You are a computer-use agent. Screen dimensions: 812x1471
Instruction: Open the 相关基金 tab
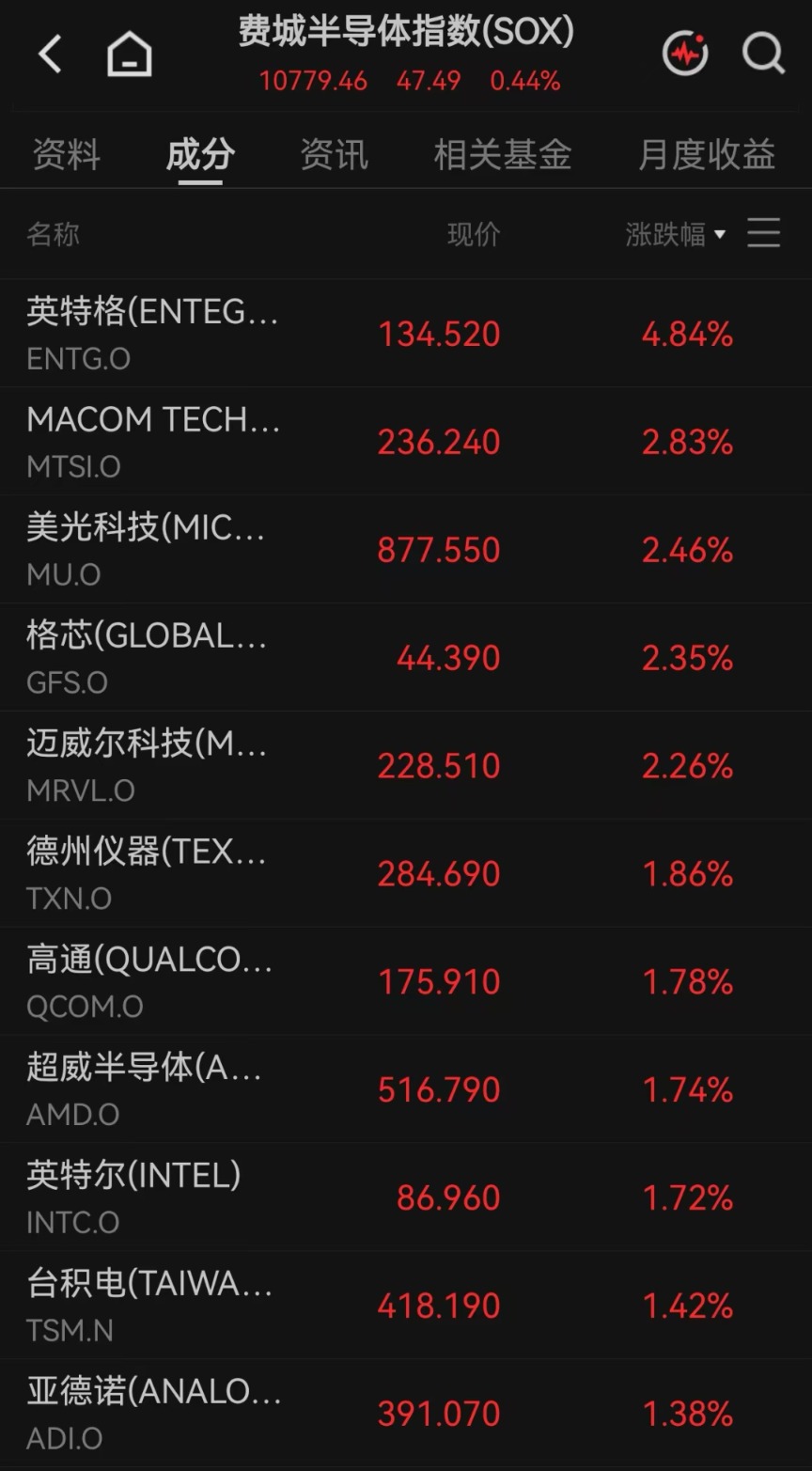pyautogui.click(x=503, y=154)
